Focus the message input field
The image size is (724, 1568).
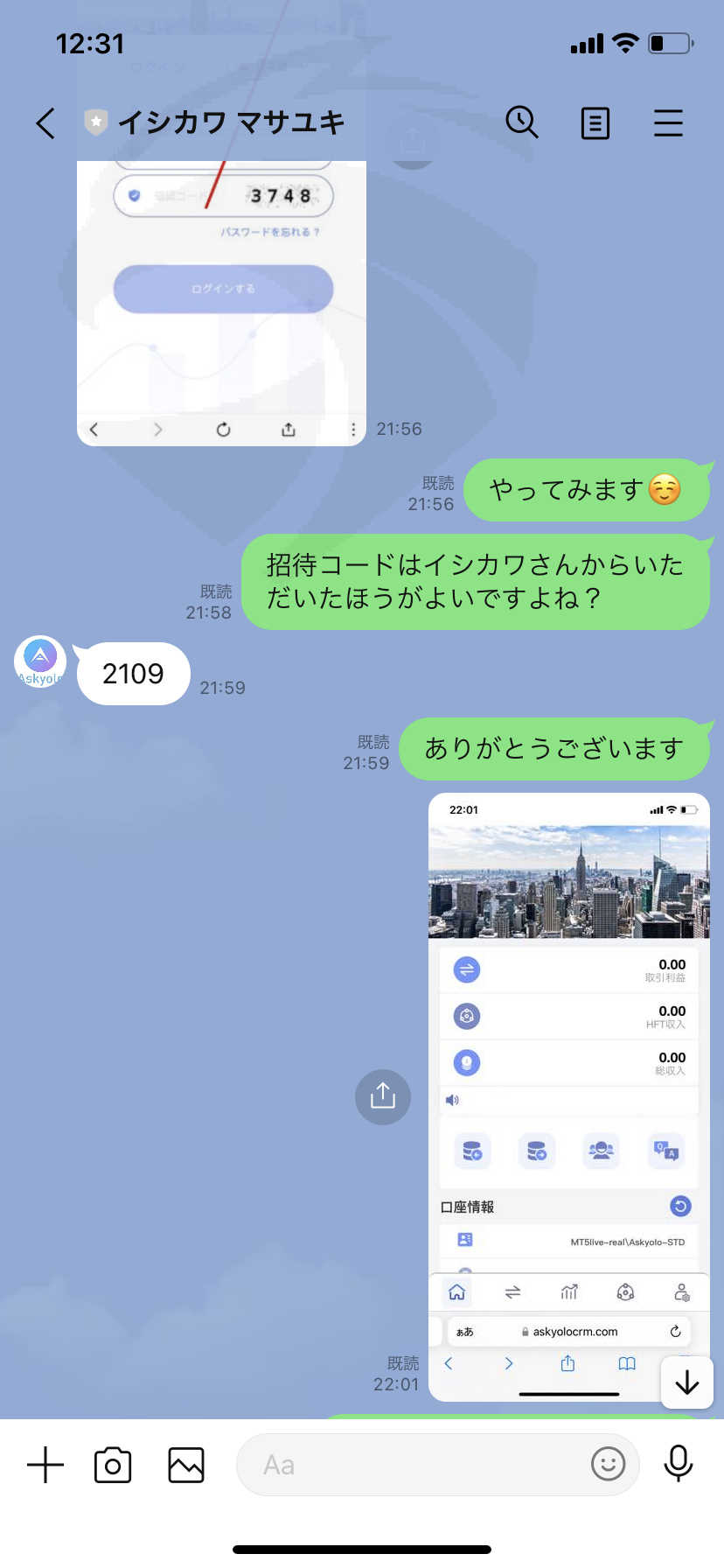pos(420,1465)
